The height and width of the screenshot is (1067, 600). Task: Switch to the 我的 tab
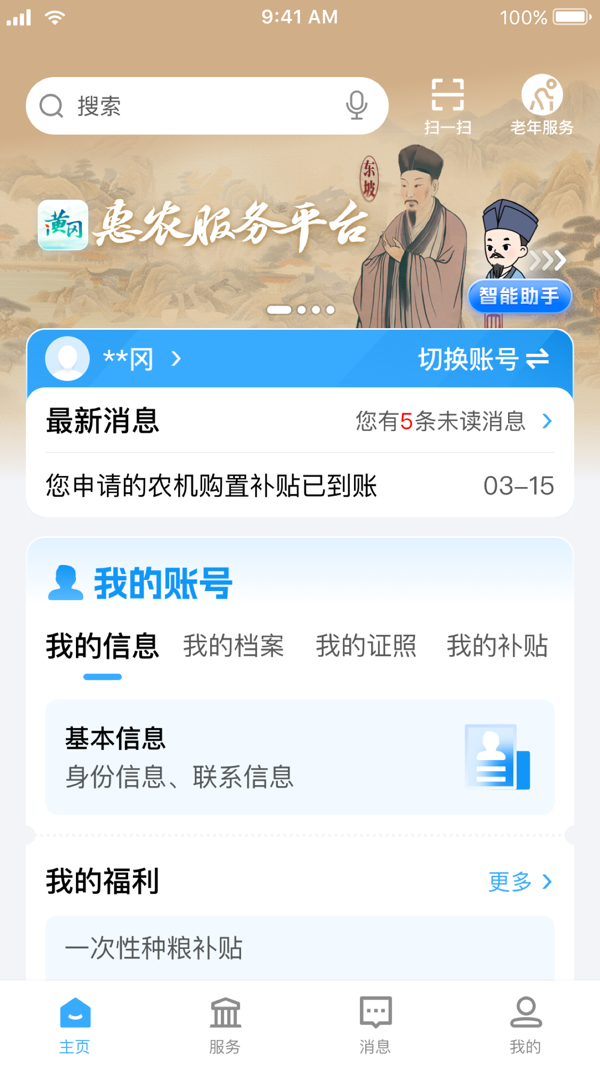[525, 1024]
